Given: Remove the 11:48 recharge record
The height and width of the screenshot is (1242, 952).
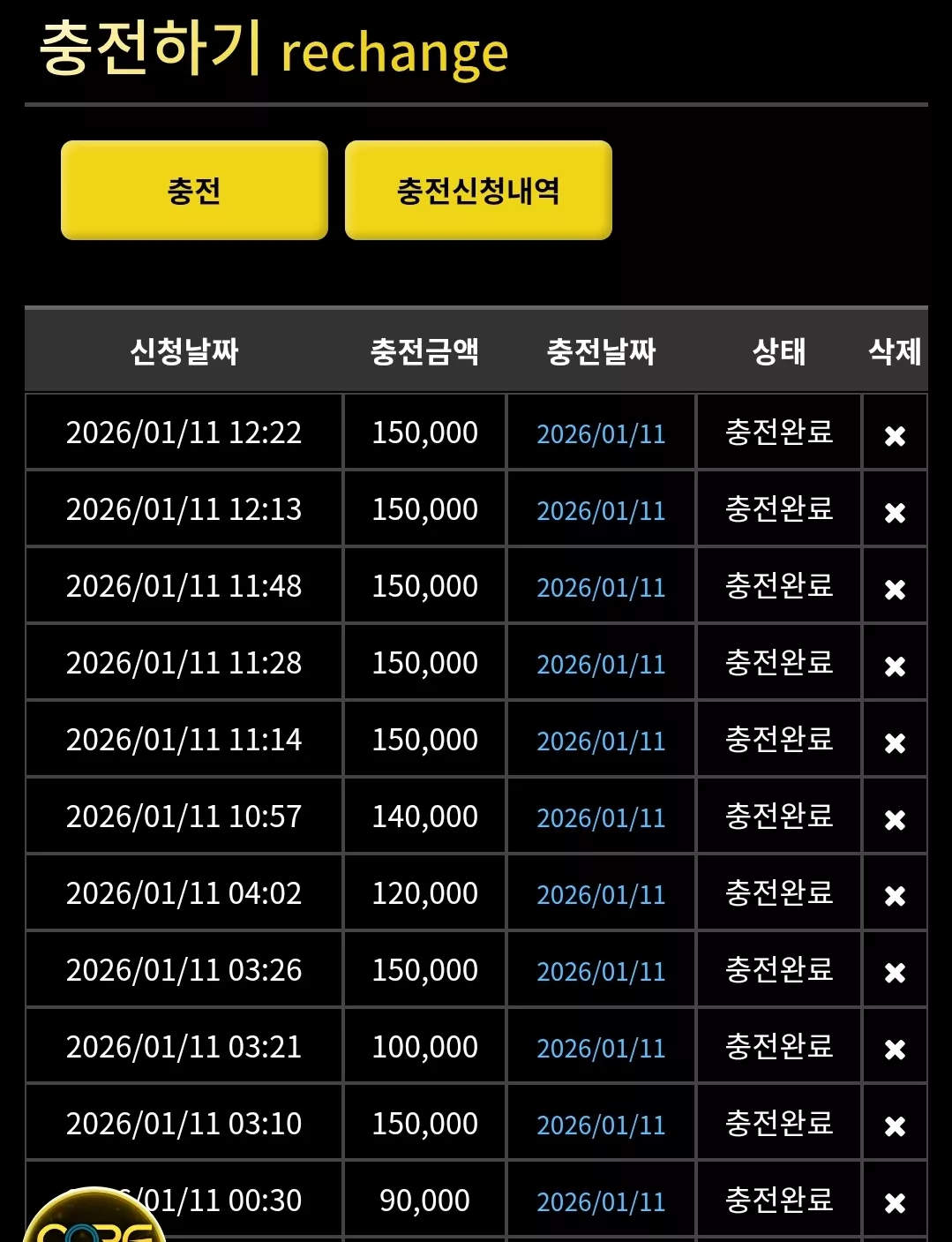Looking at the screenshot, I should (895, 589).
